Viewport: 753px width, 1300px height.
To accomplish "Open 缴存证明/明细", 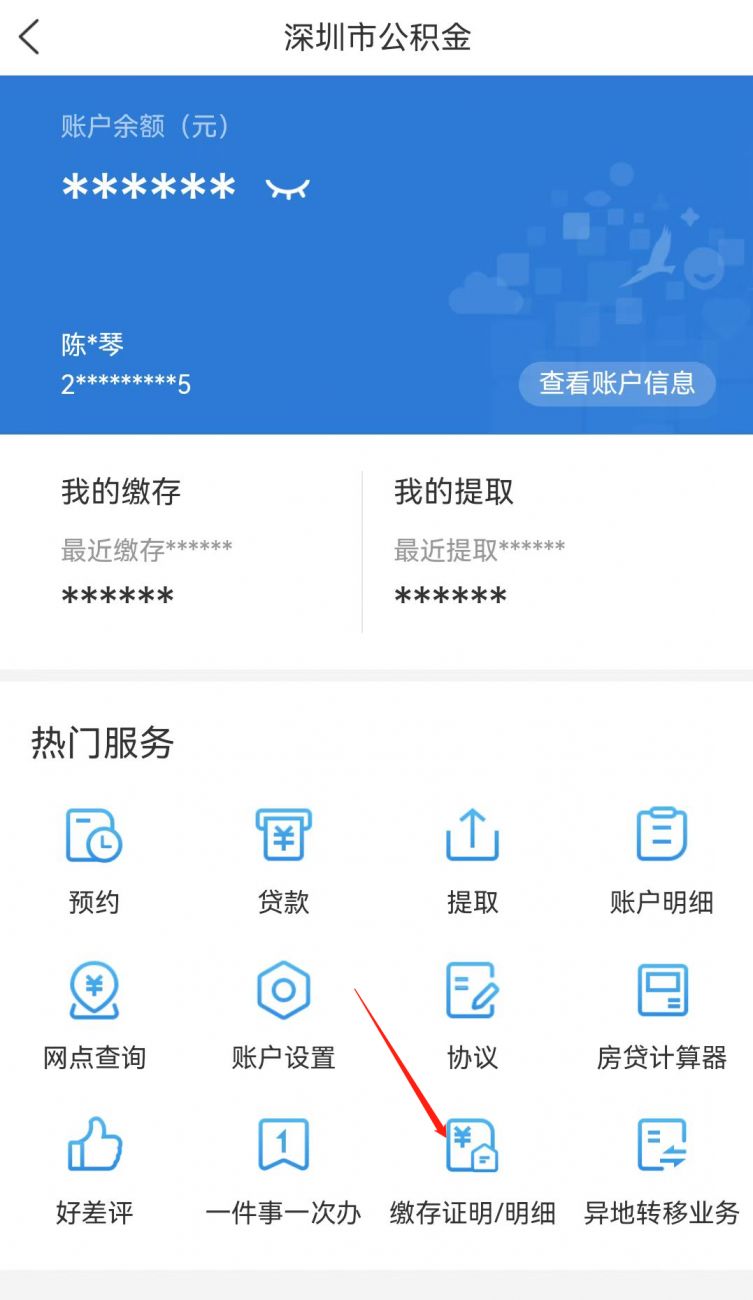I will [x=472, y=1170].
